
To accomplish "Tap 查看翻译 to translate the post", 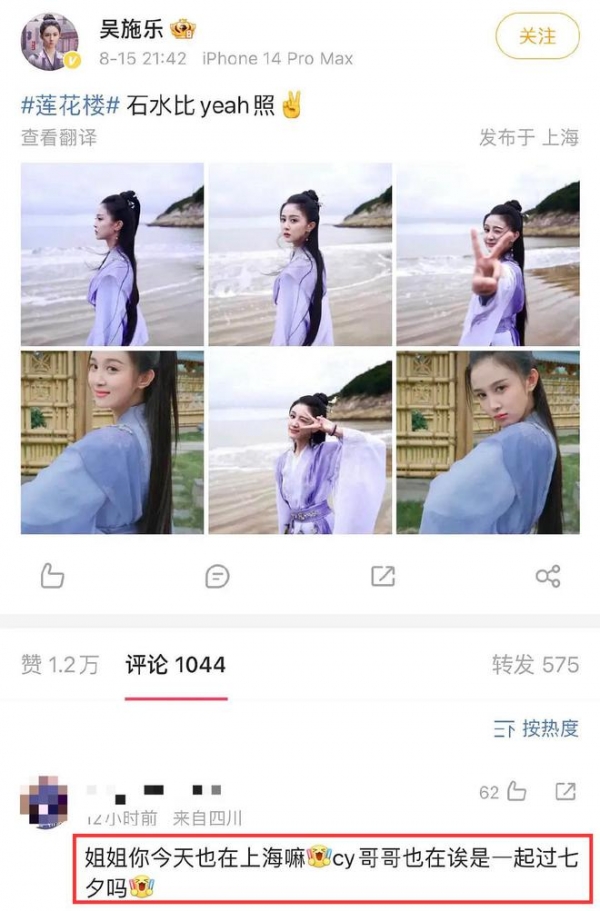I will (x=60, y=138).
